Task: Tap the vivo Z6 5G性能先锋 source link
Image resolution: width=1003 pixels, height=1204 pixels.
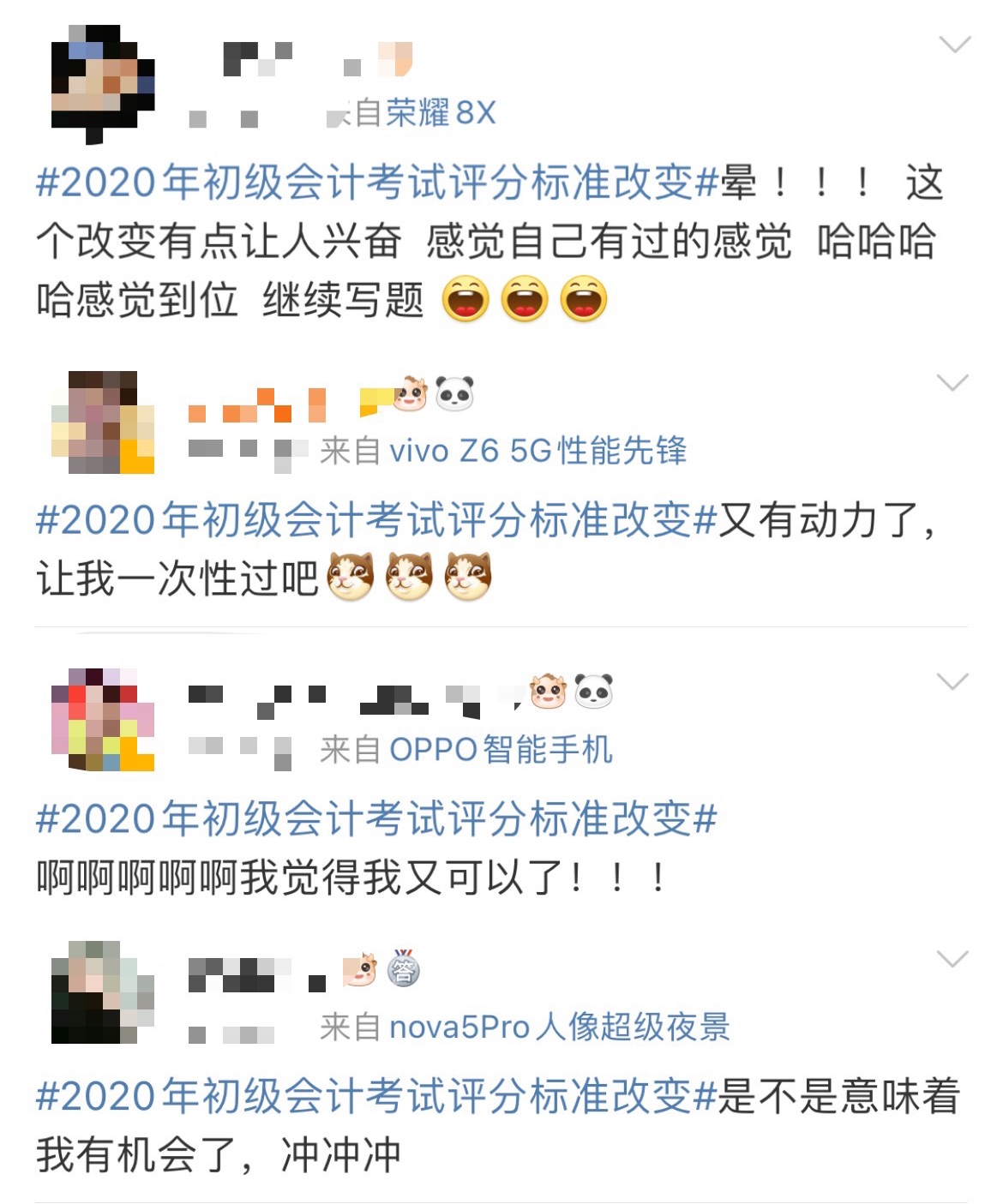Action: 538,451
